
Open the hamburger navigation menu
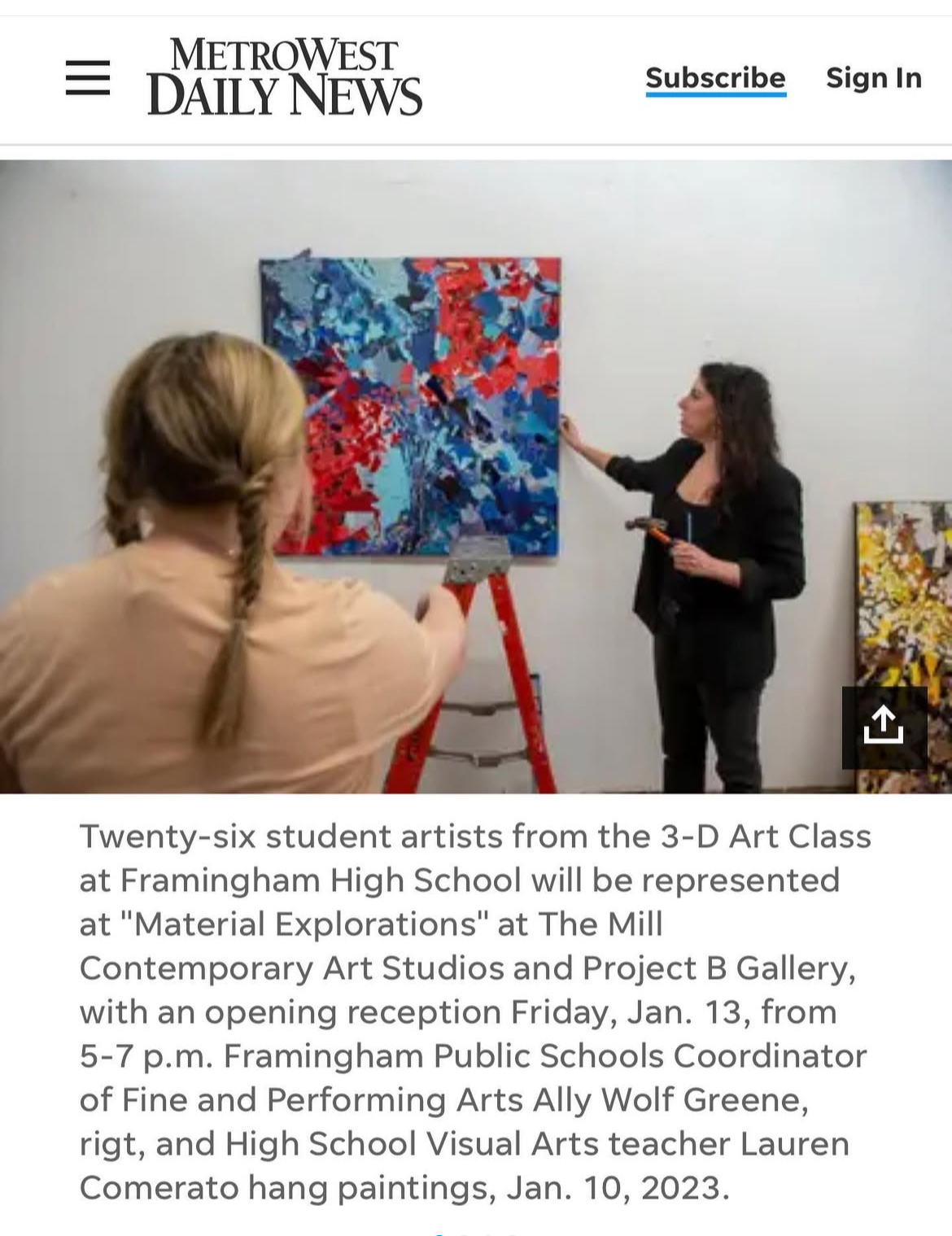(88, 78)
